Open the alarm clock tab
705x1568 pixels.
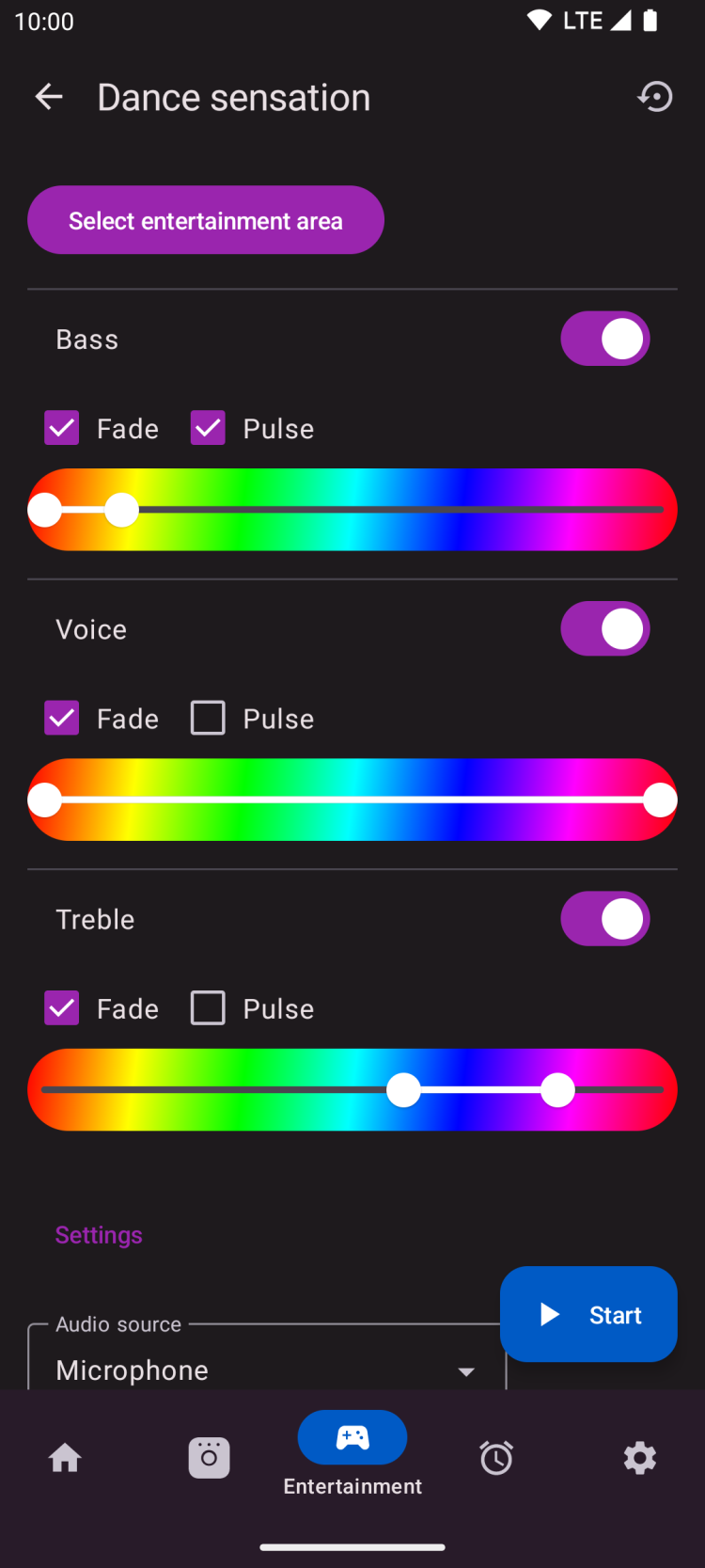tap(496, 1458)
